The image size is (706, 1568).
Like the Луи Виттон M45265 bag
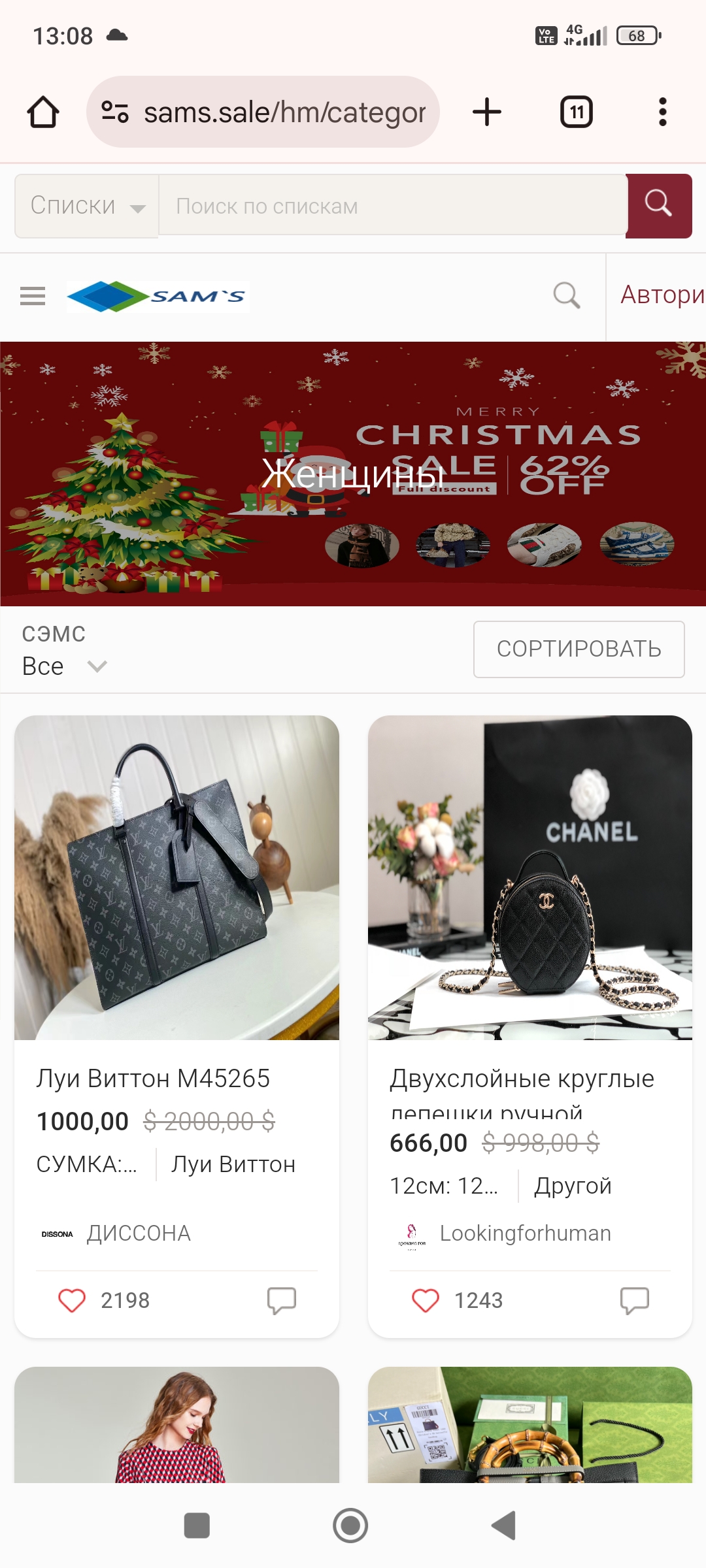(x=72, y=1300)
